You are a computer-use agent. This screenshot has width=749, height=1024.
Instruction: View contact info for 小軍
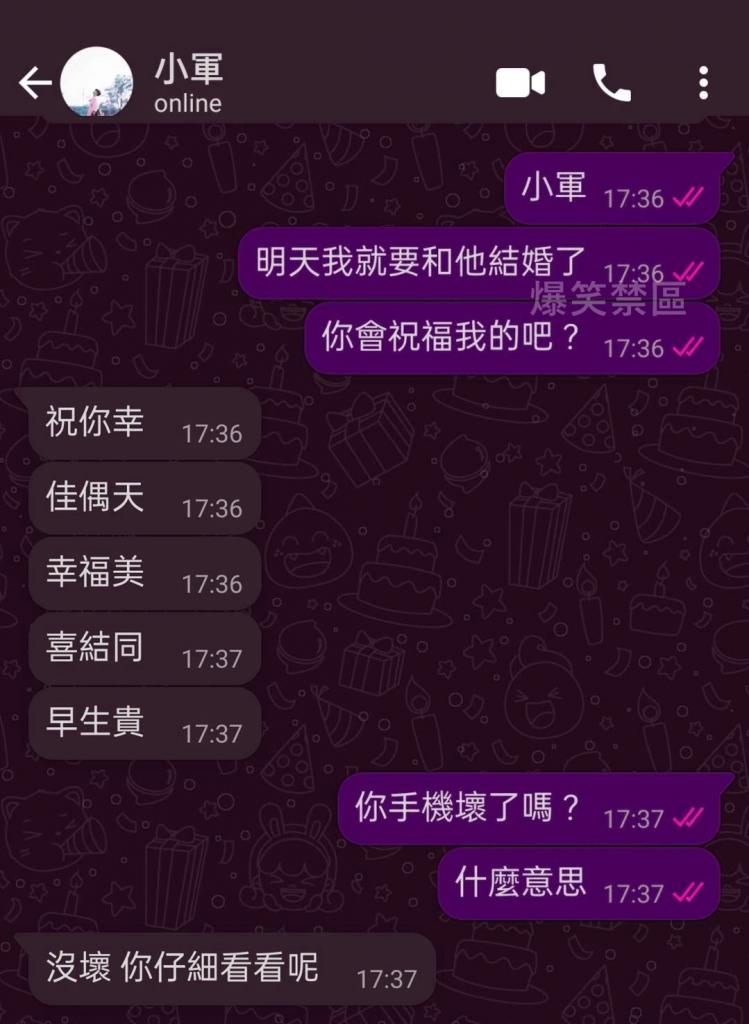[x=189, y=83]
